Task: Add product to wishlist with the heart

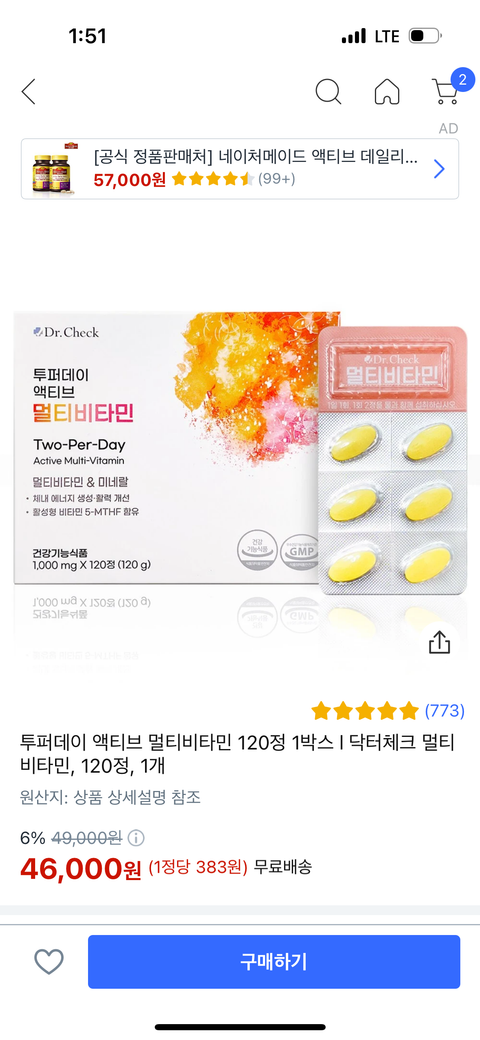Action: (49, 962)
